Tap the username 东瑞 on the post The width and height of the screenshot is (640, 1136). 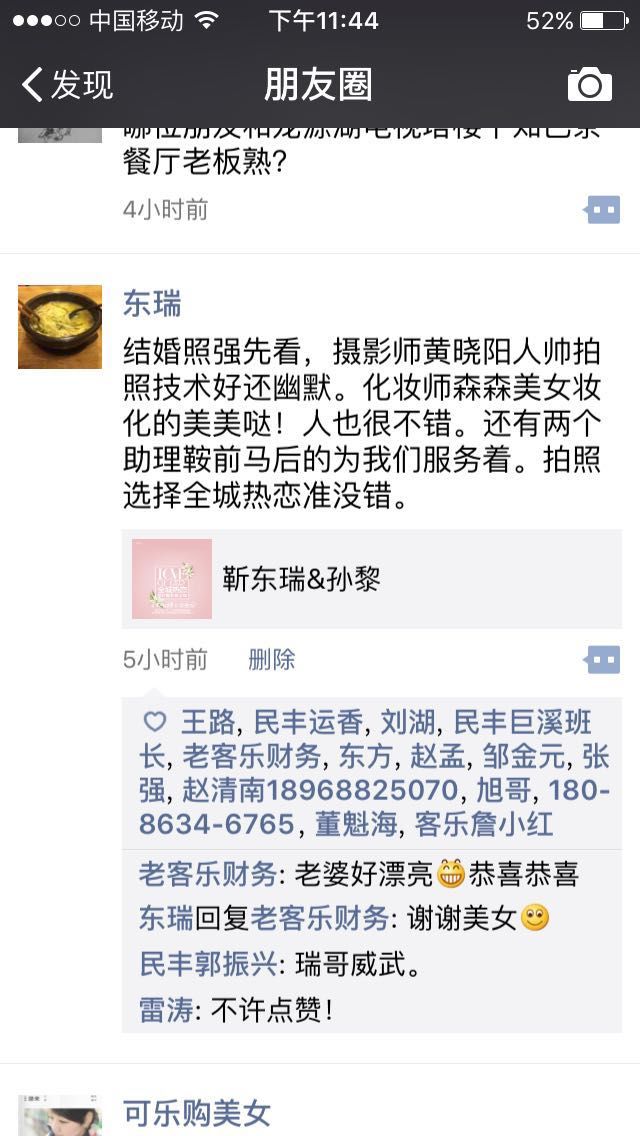pyautogui.click(x=152, y=304)
